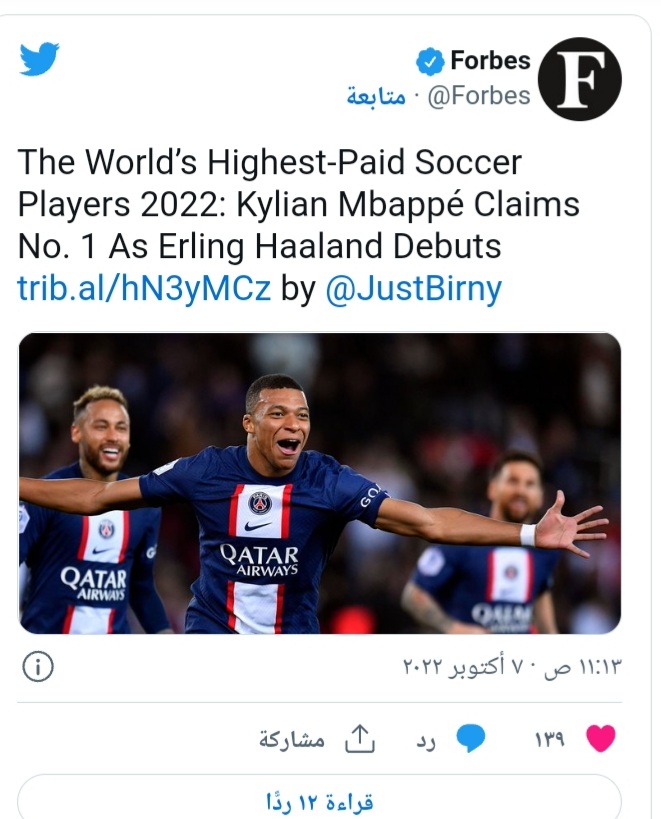661x819 pixels.
Task: Share the tweet via مشاركة
Action: pyautogui.click(x=308, y=740)
